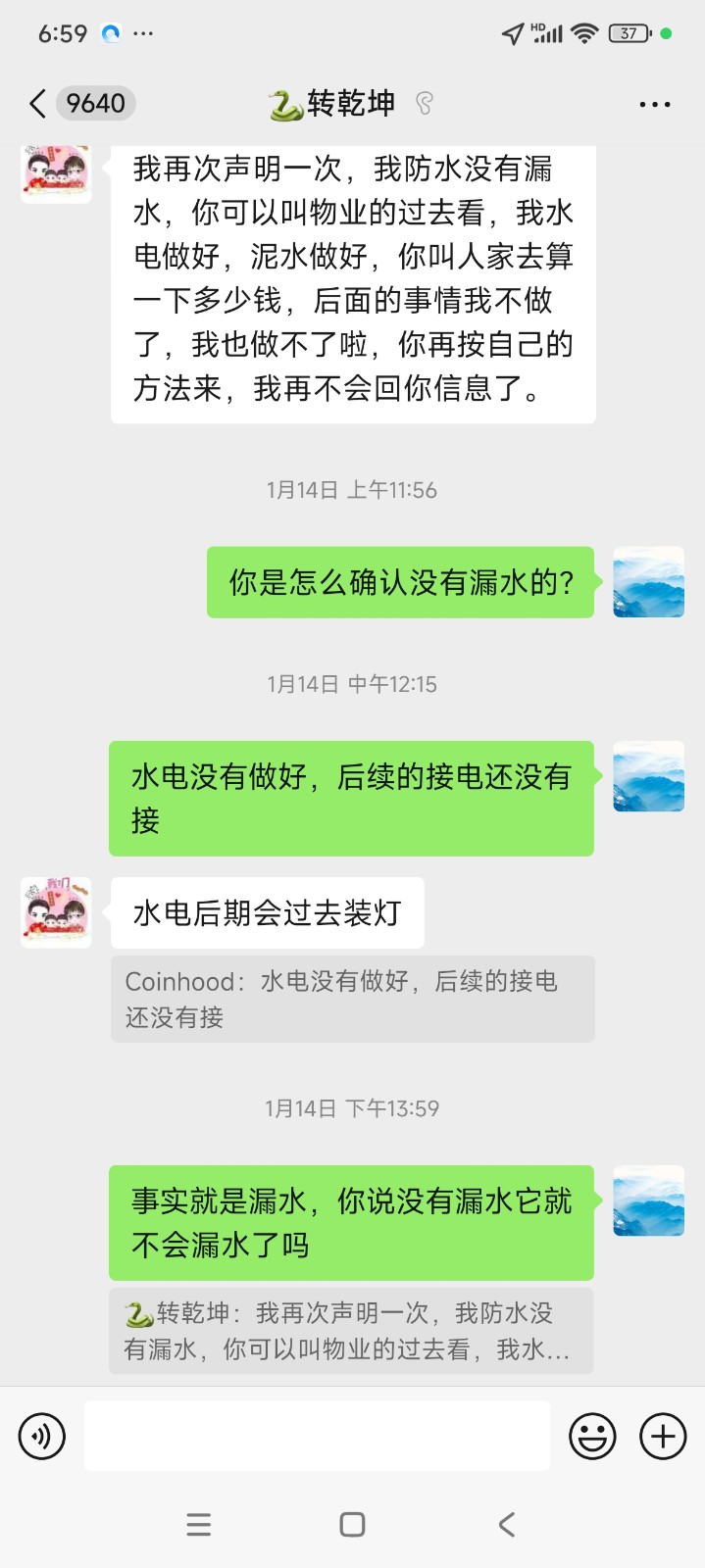This screenshot has width=705, height=1568.
Task: Open the plus attachment menu
Action: pyautogui.click(x=663, y=1437)
